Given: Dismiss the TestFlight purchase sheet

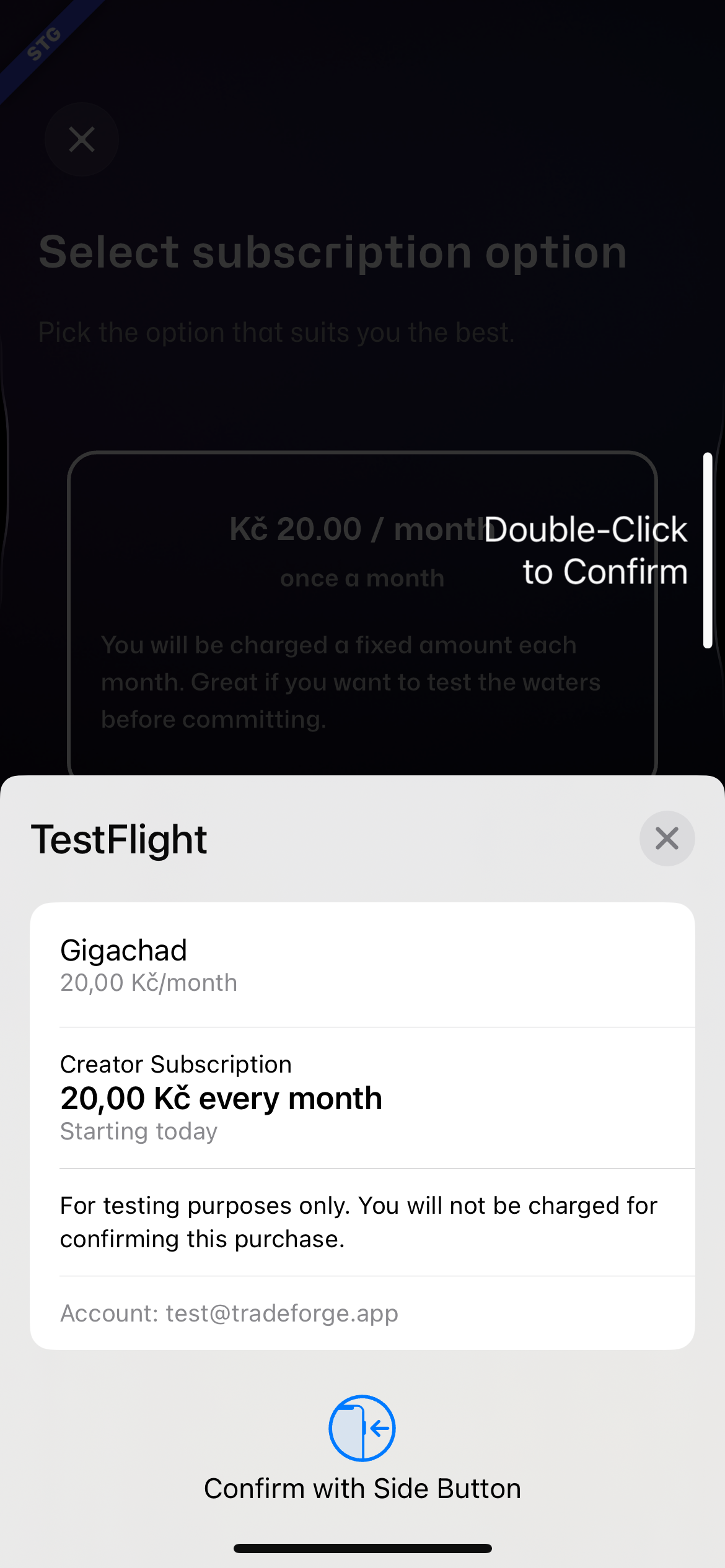Looking at the screenshot, I should click(x=667, y=838).
